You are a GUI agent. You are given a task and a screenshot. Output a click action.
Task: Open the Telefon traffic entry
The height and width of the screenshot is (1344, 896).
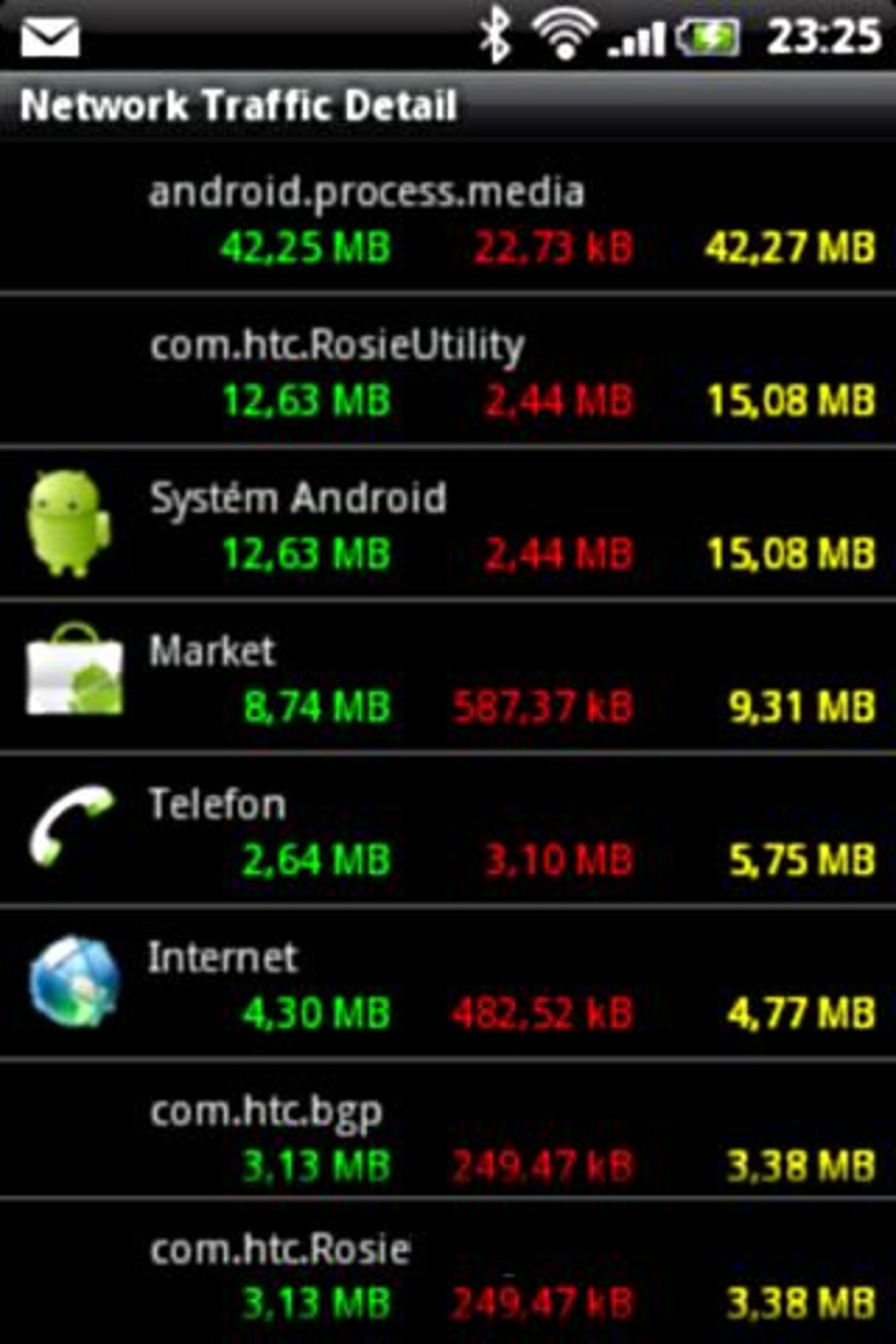point(448,830)
